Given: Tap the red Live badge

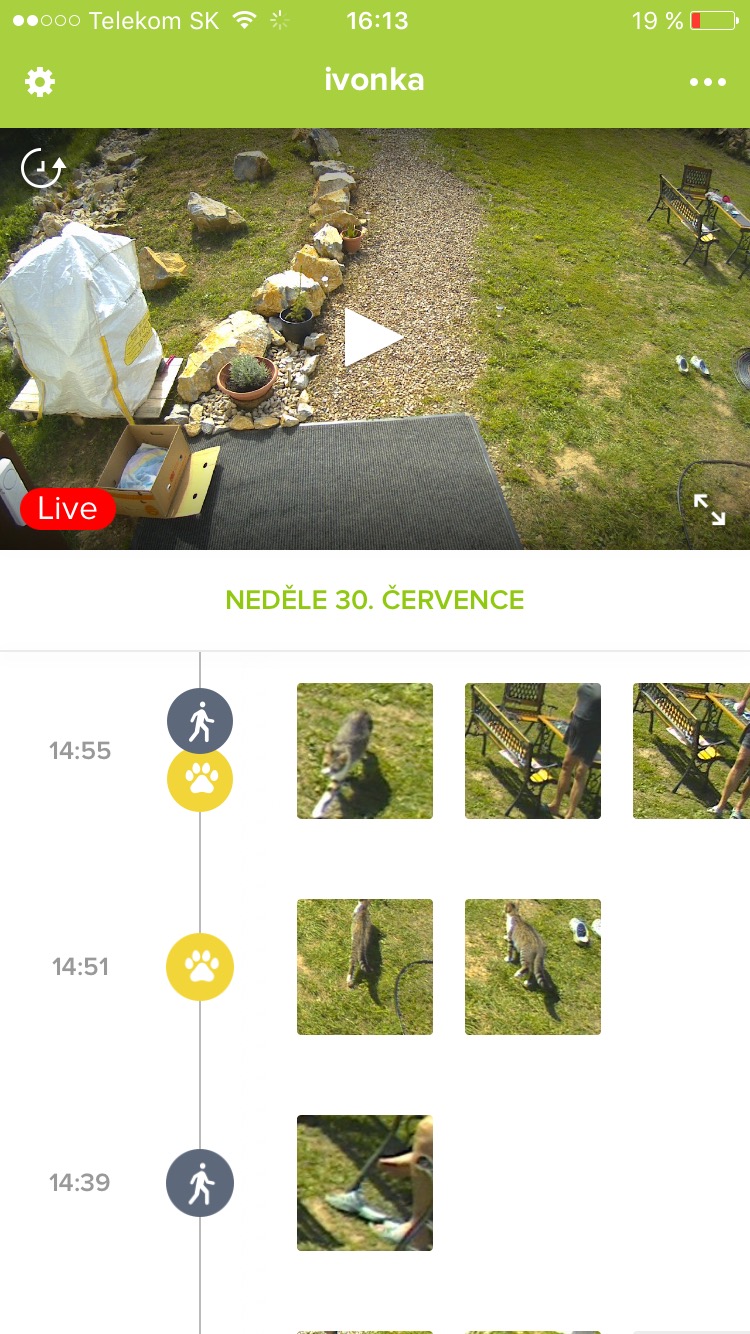Looking at the screenshot, I should (67, 508).
